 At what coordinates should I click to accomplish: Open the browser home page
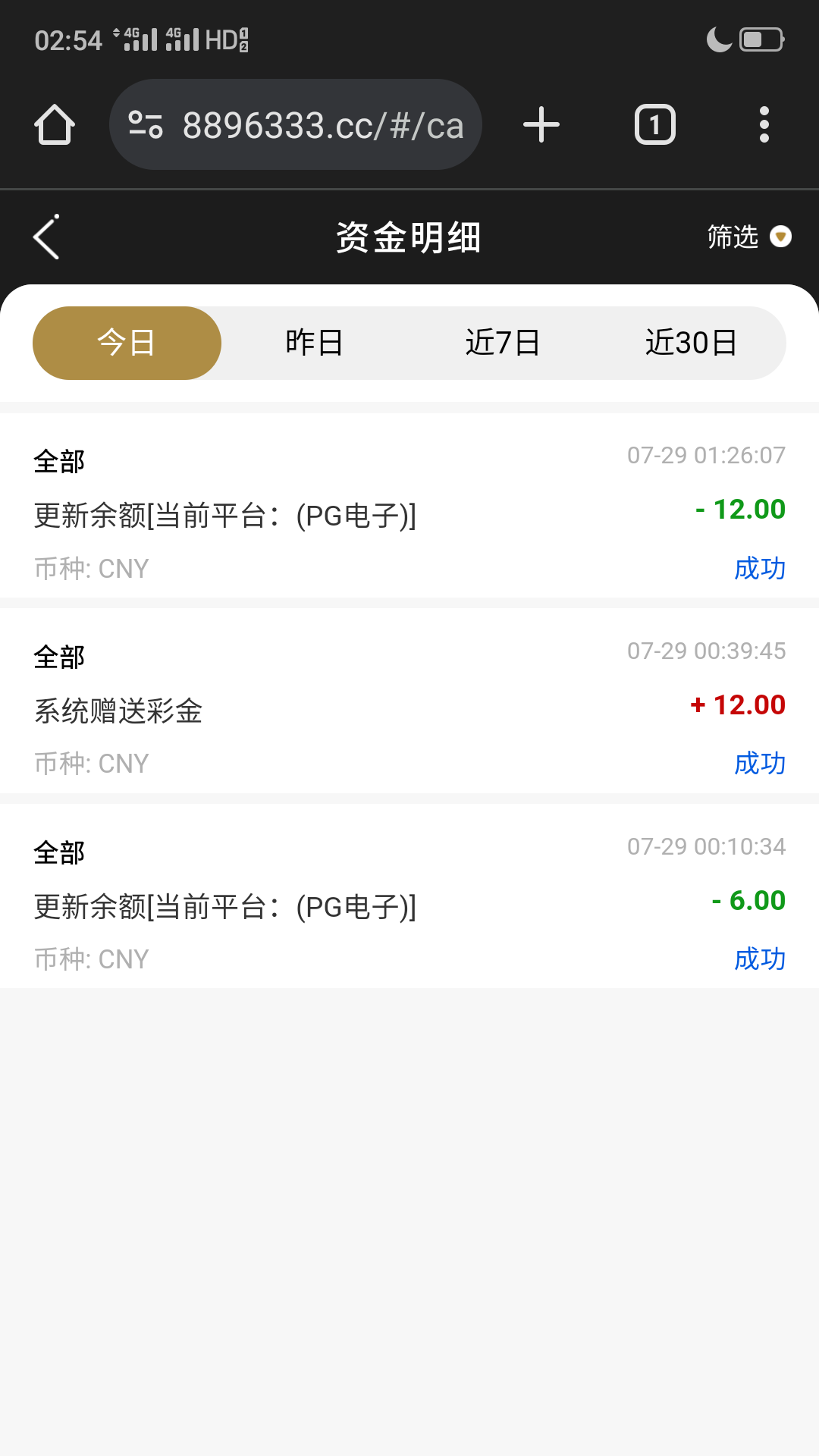click(55, 125)
